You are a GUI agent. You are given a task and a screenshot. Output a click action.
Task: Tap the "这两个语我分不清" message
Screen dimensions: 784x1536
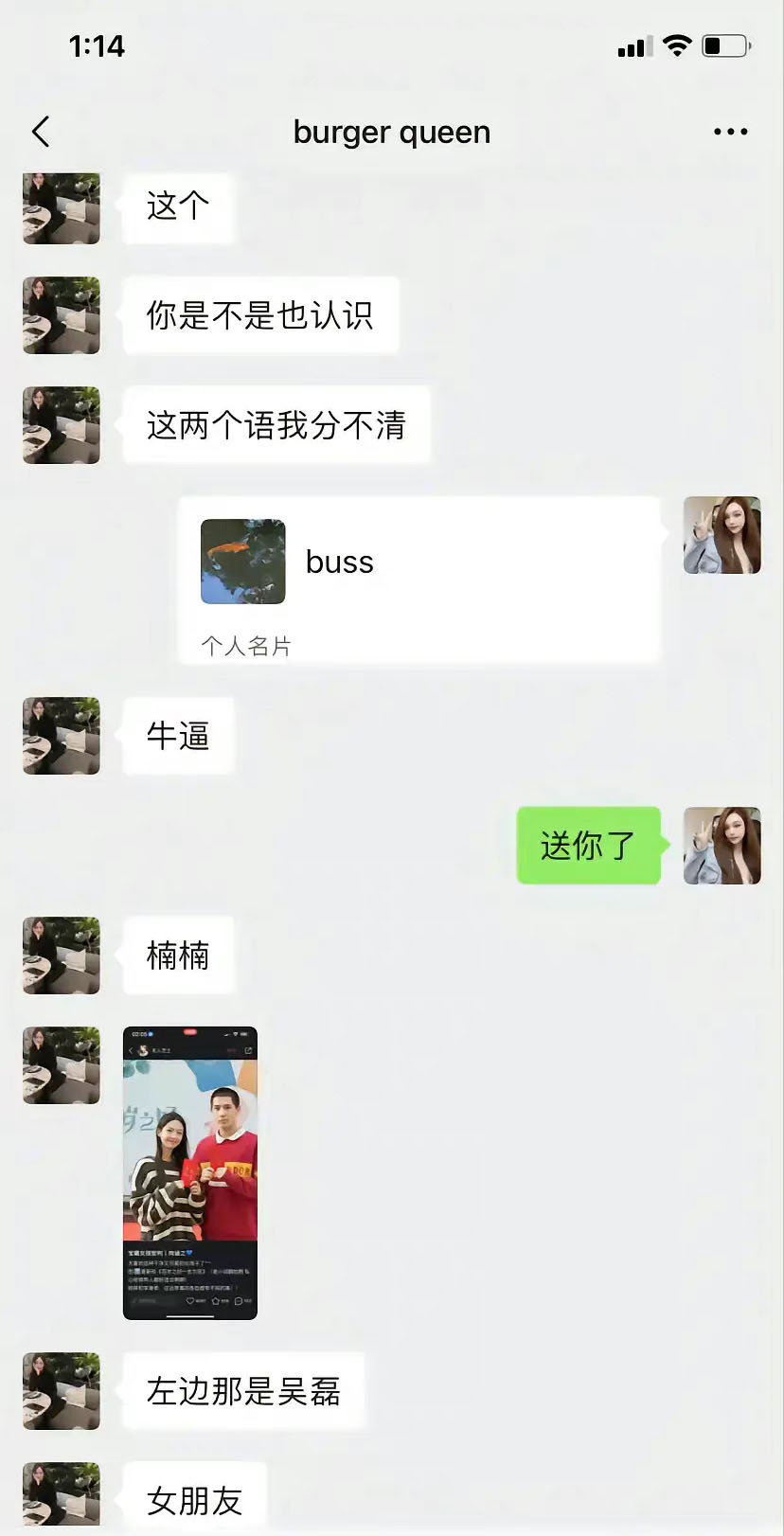coord(276,426)
